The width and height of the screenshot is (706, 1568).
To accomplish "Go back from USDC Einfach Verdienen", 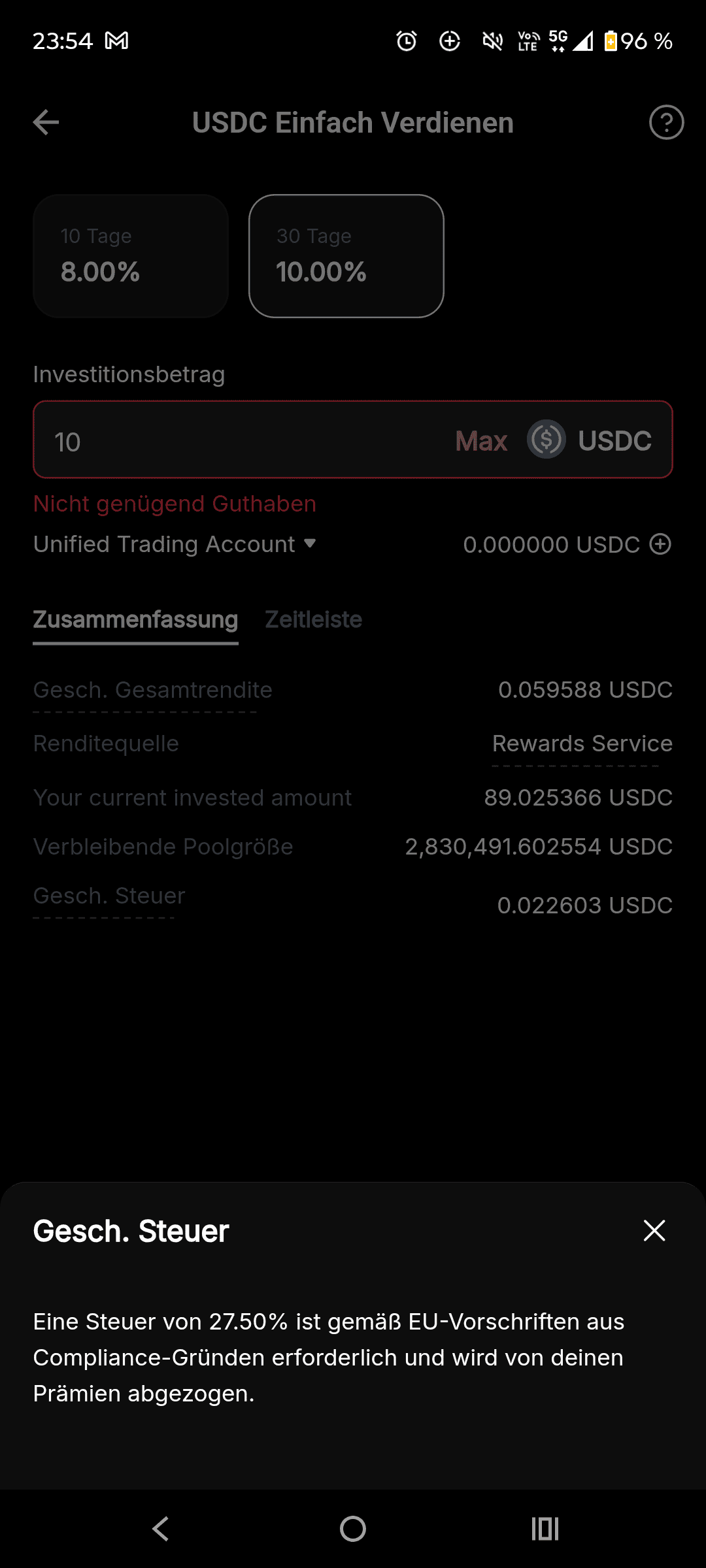I will point(46,122).
